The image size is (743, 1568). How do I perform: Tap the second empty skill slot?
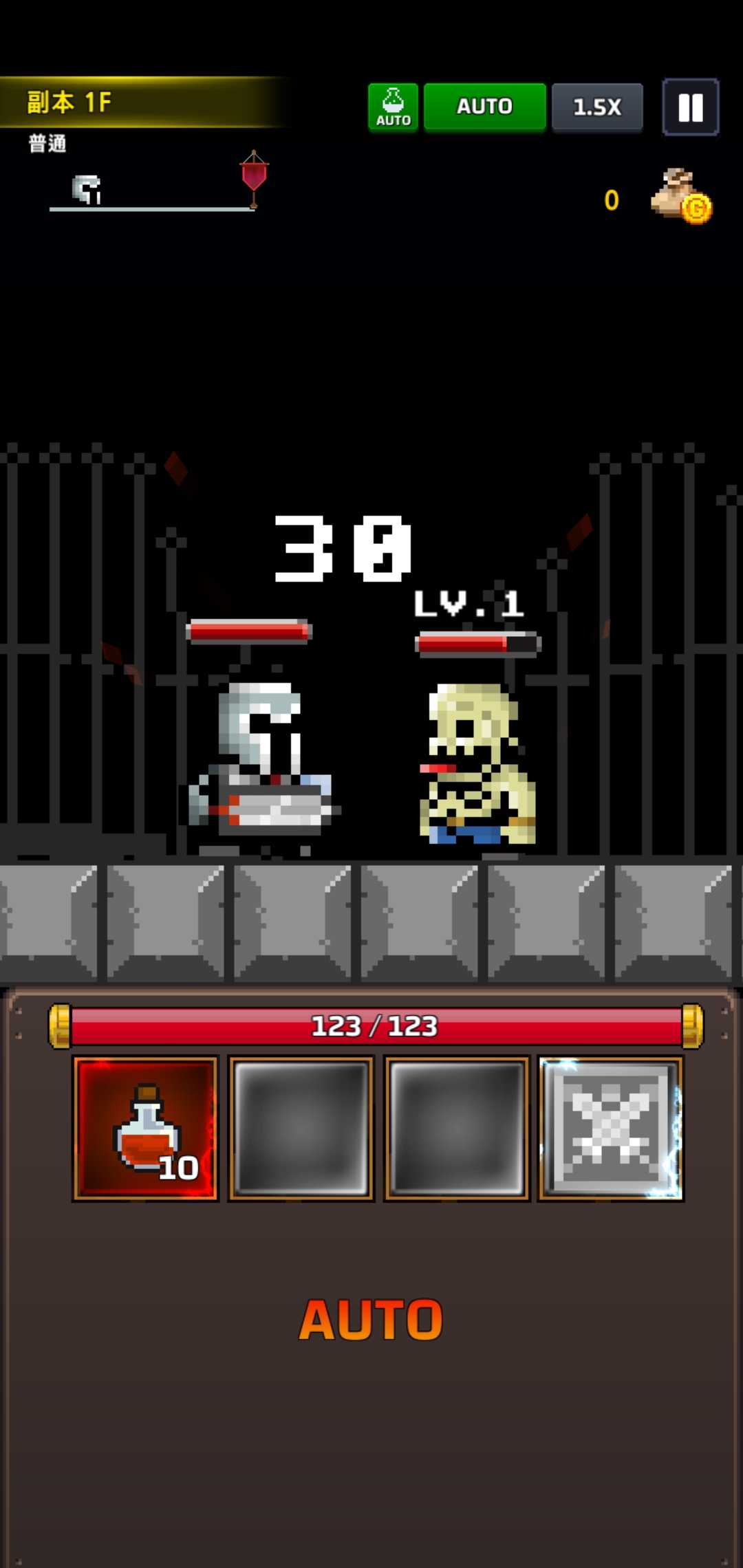point(456,1129)
